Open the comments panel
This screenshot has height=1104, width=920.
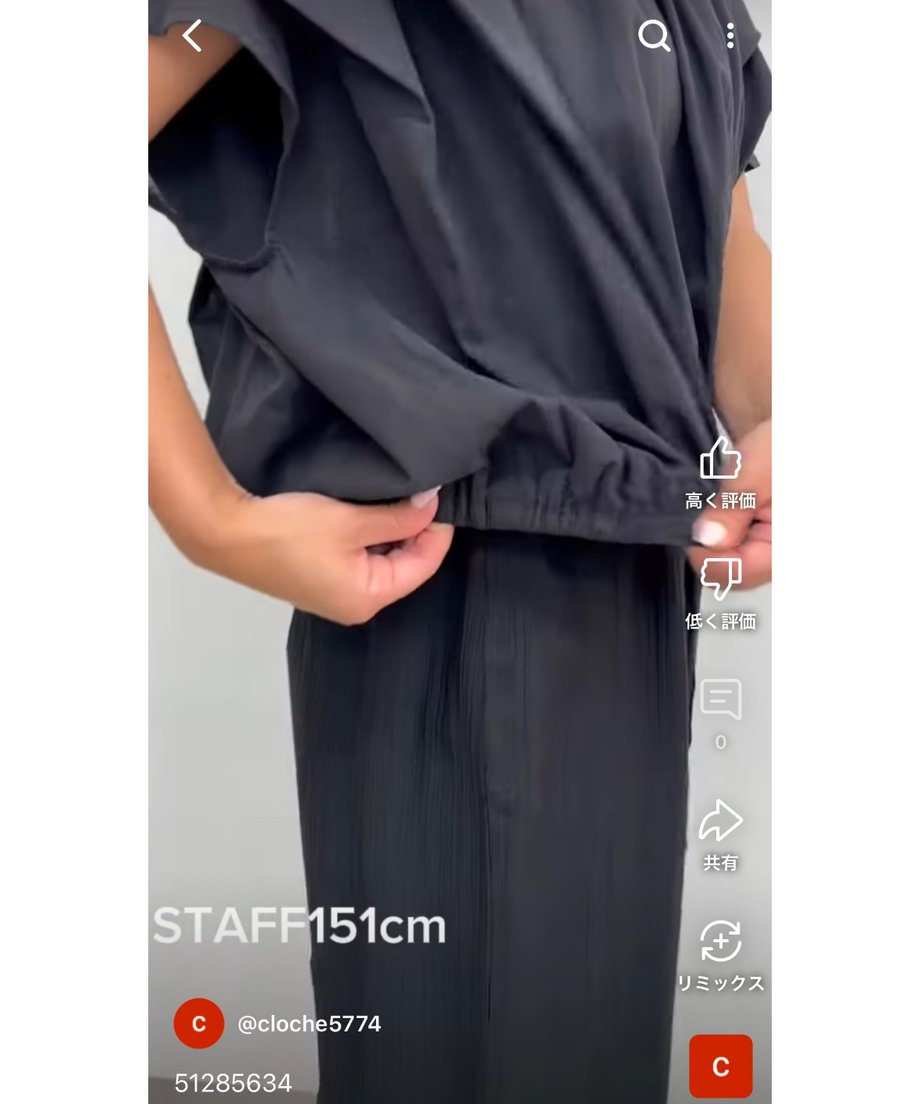(720, 700)
